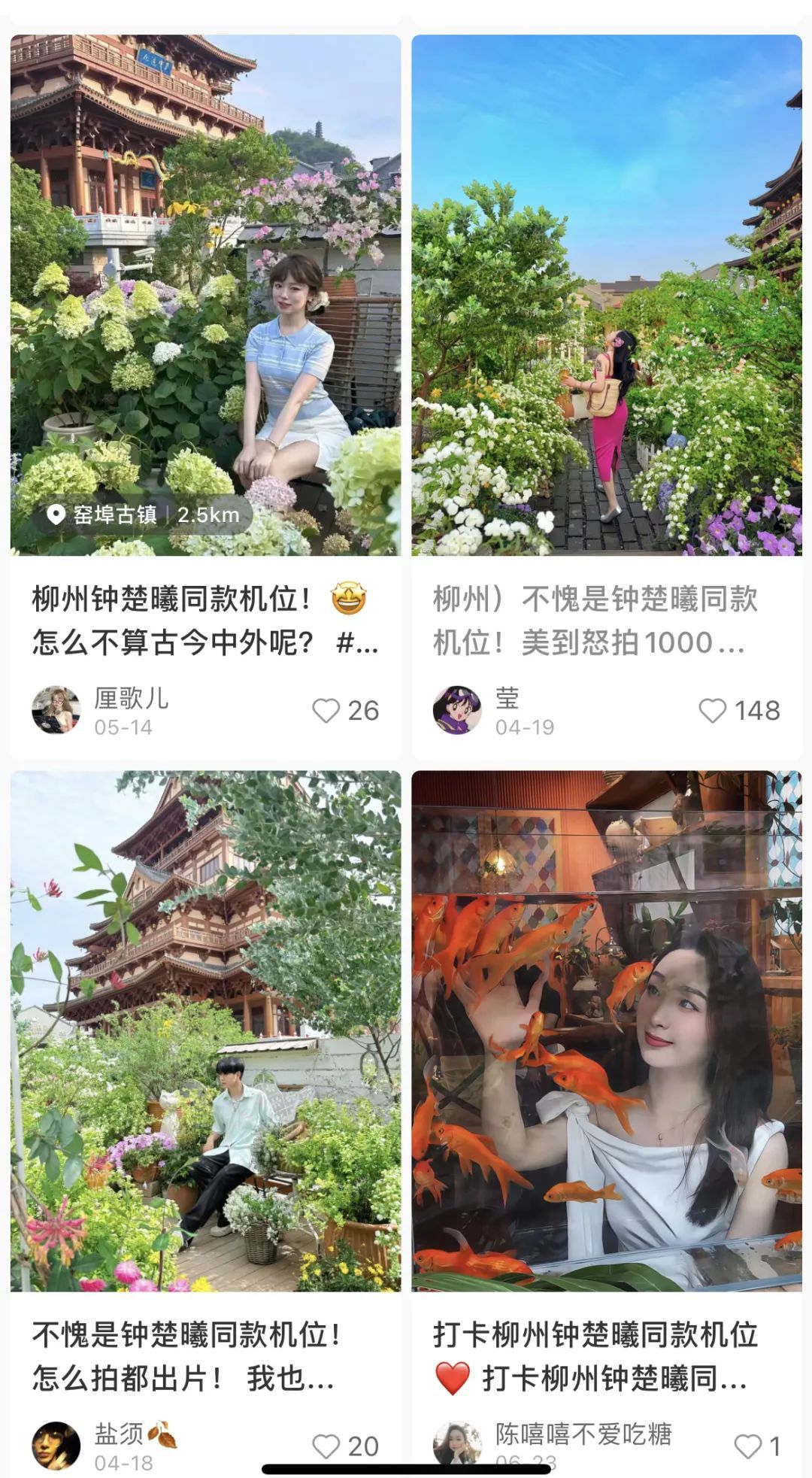Viewport: 812px width, 1478px height.
Task: Open the 窑埠古镇 location tag
Action: coord(143,514)
